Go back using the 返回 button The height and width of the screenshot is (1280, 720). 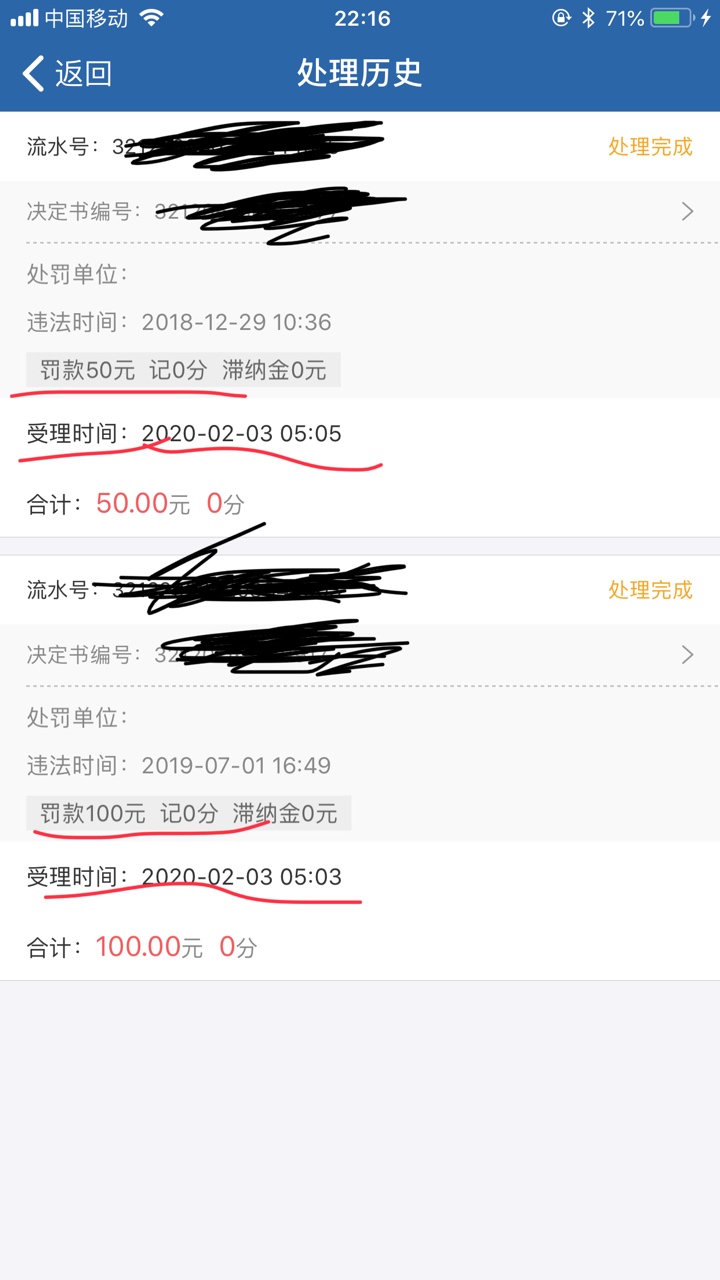pos(68,73)
